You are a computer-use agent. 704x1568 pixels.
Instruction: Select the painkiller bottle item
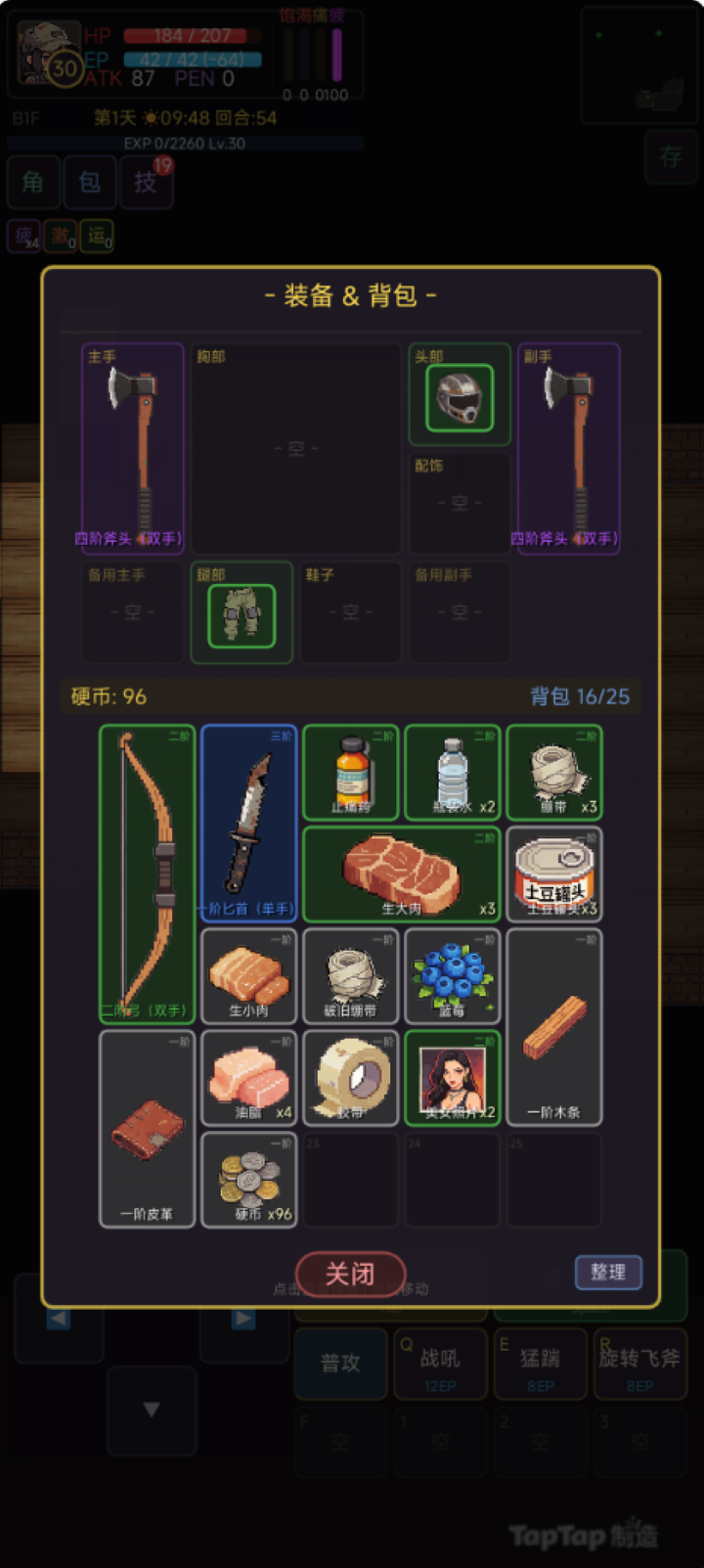[x=351, y=772]
